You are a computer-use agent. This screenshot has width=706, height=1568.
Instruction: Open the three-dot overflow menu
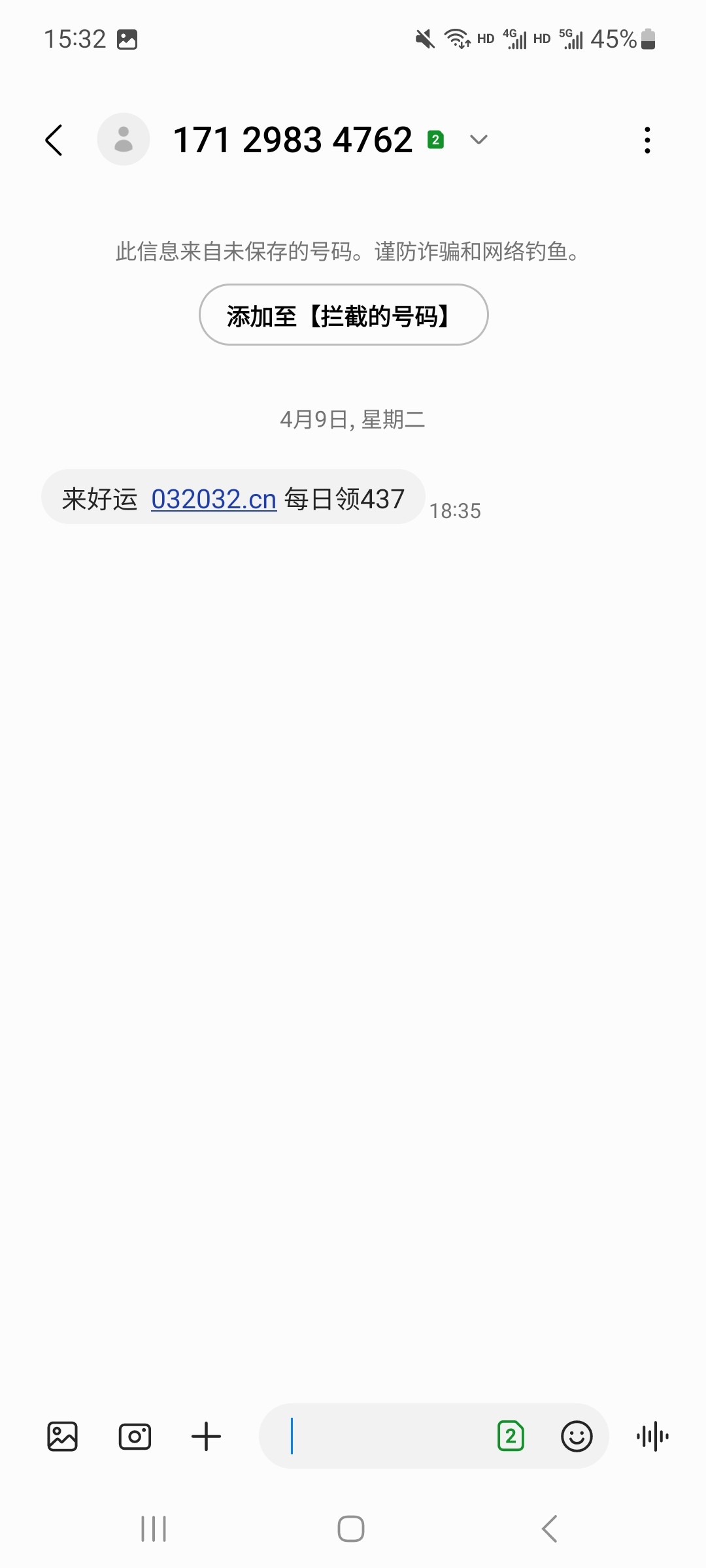coord(647,139)
